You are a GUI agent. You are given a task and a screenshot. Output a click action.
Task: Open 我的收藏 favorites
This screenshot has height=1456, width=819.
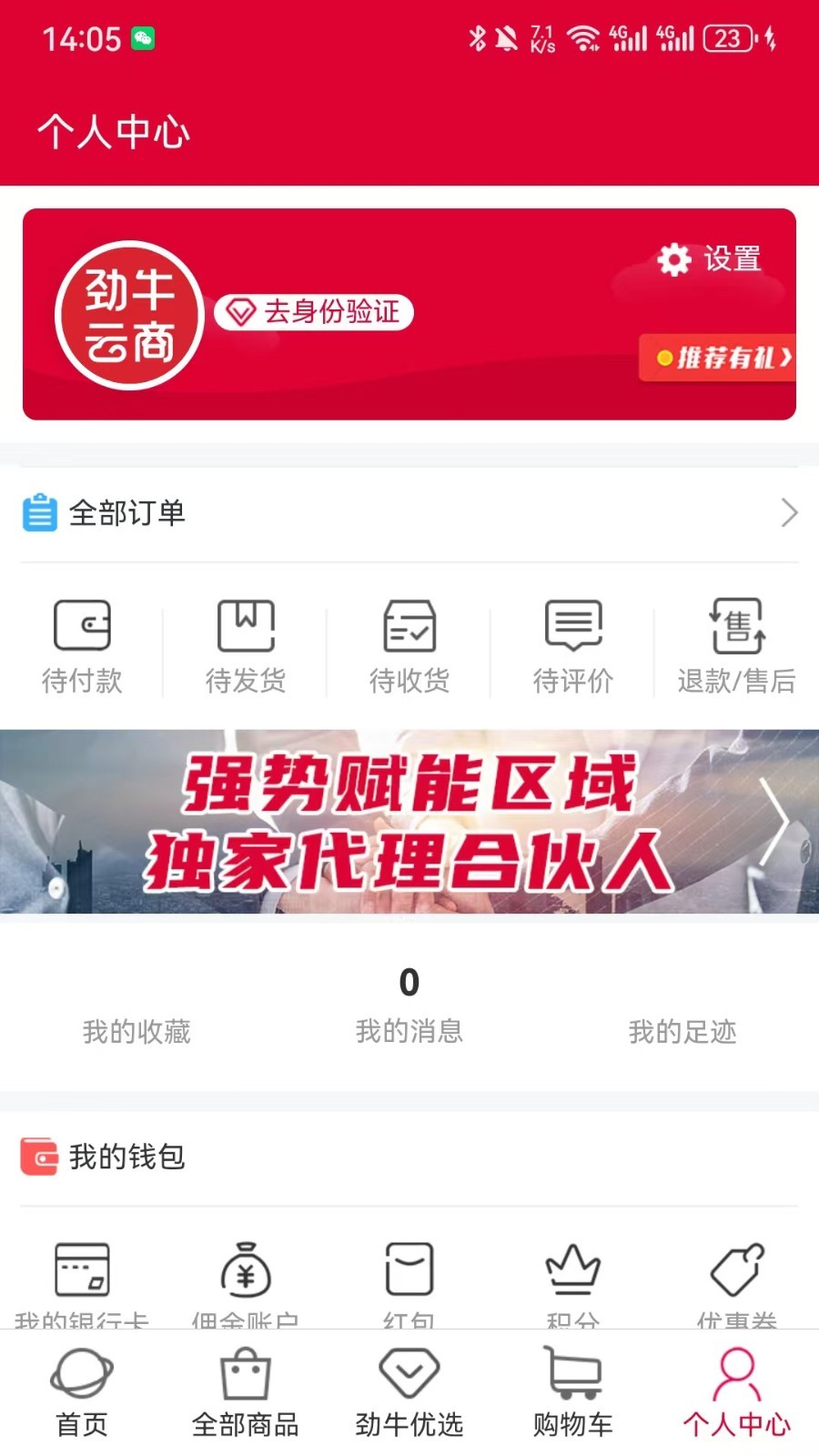pos(136,1031)
